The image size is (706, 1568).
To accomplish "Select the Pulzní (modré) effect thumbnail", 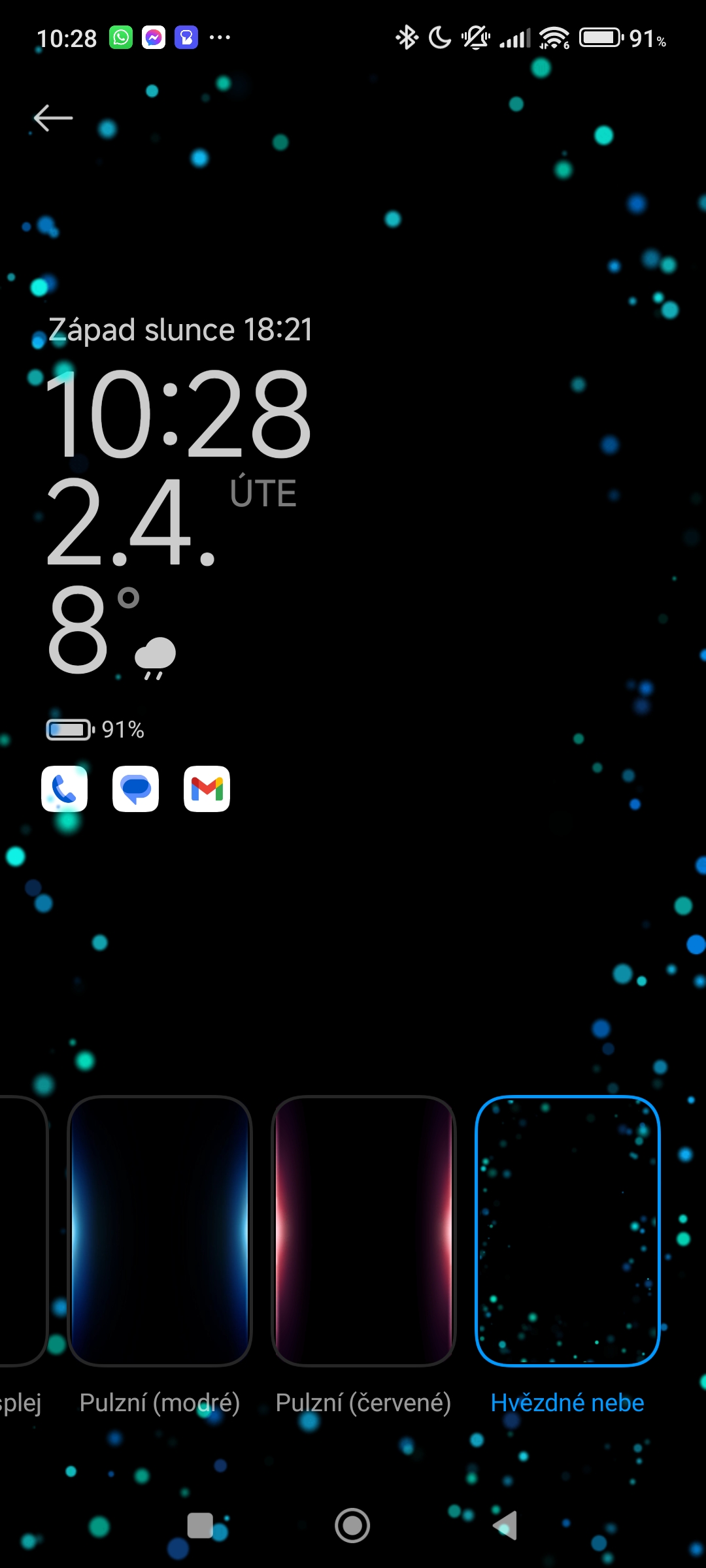I will (160, 1231).
